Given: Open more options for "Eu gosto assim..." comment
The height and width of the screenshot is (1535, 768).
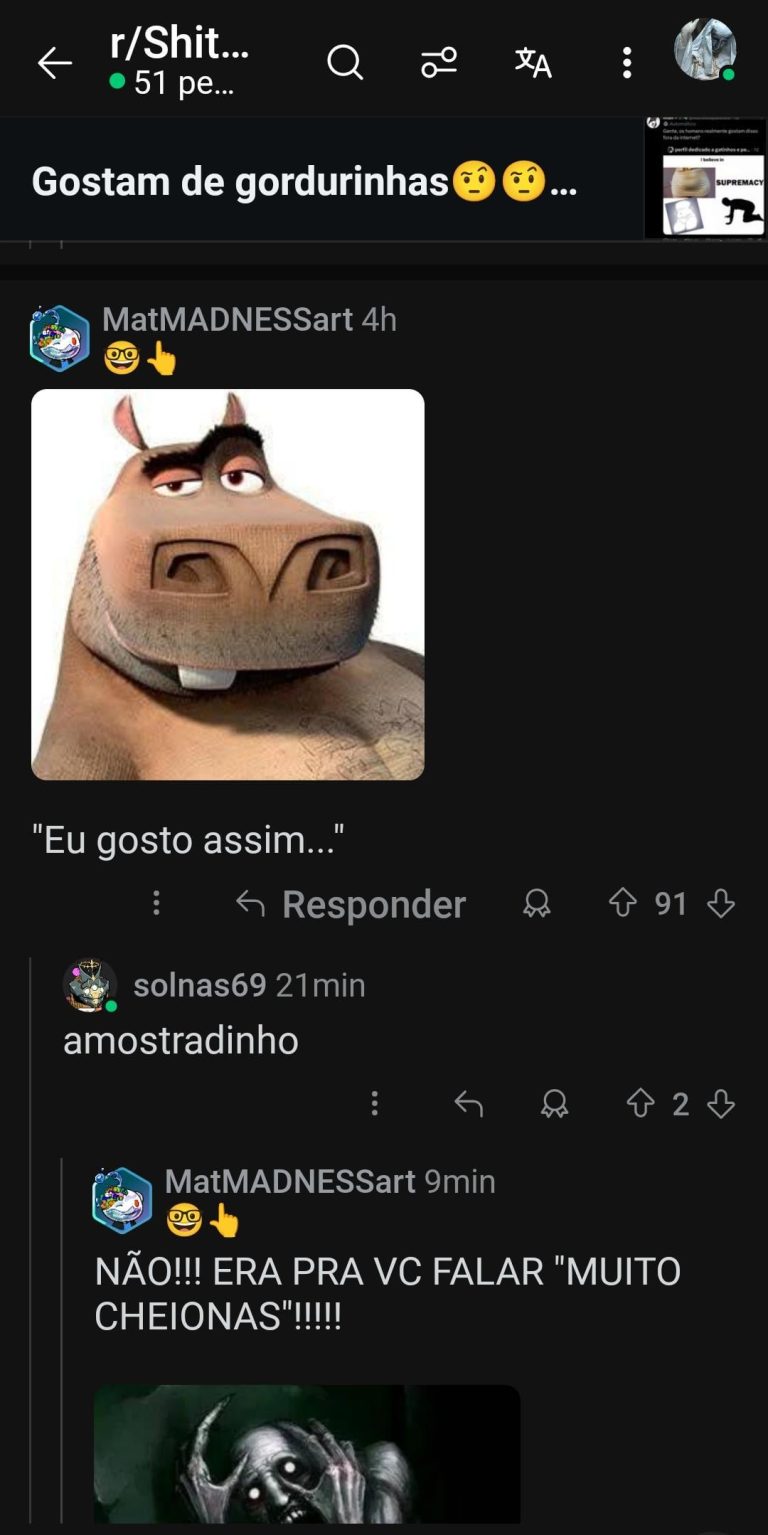Looking at the screenshot, I should point(156,904).
